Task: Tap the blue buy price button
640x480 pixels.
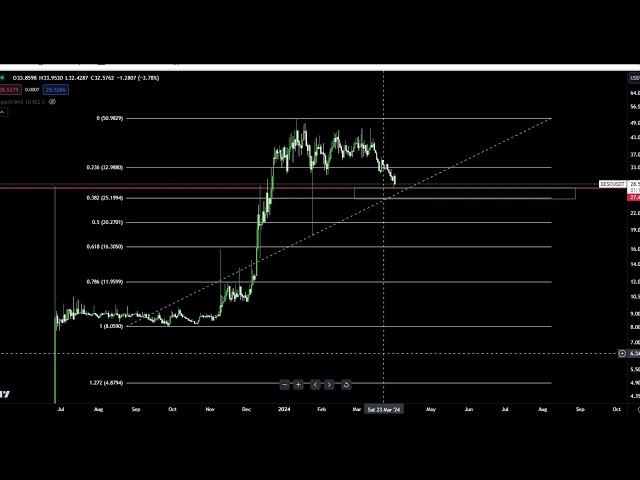Action: click(55, 89)
